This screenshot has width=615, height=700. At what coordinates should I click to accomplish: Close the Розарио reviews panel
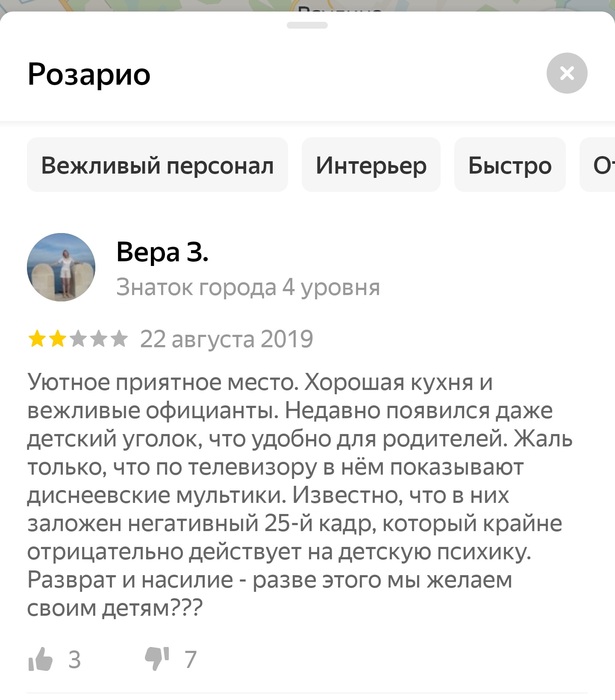[x=567, y=73]
